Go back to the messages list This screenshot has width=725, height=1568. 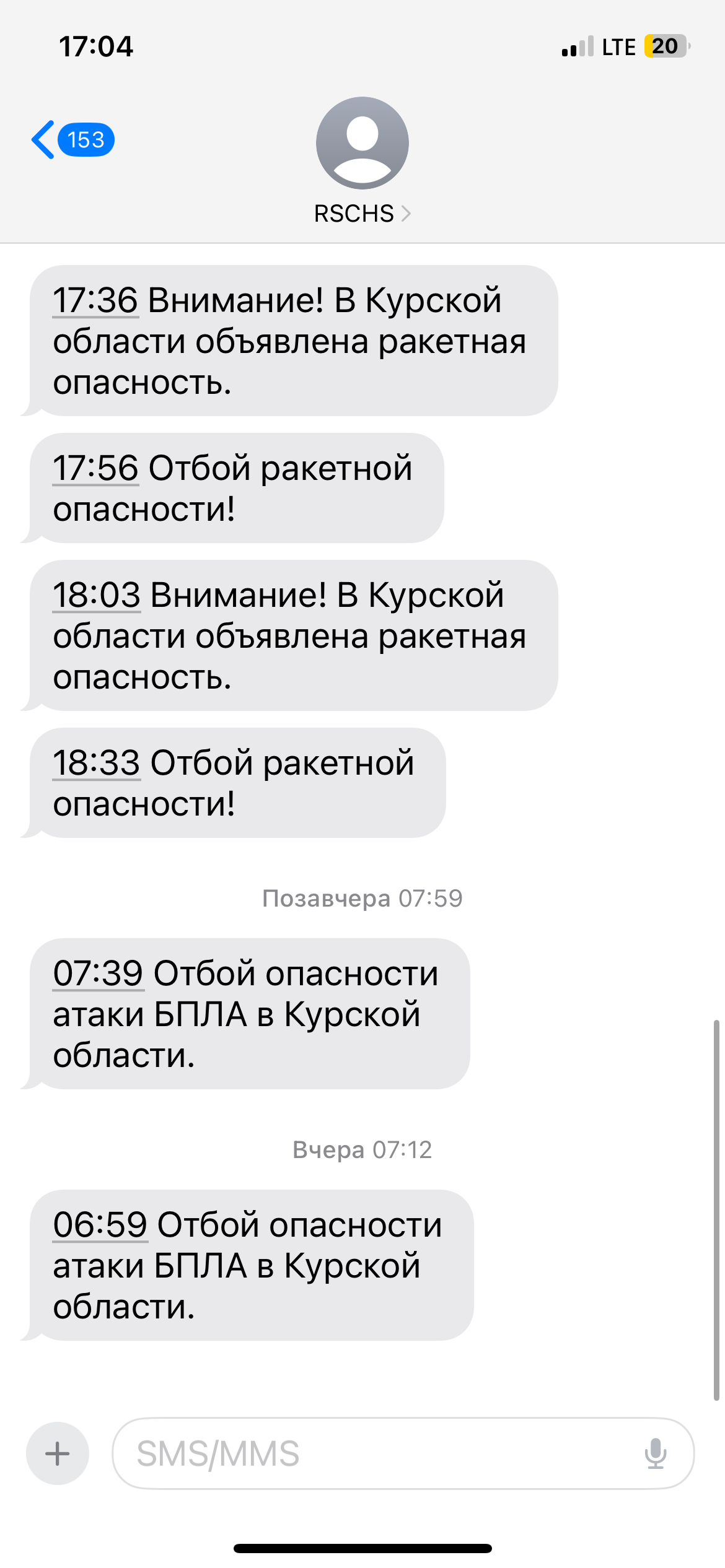[x=71, y=140]
